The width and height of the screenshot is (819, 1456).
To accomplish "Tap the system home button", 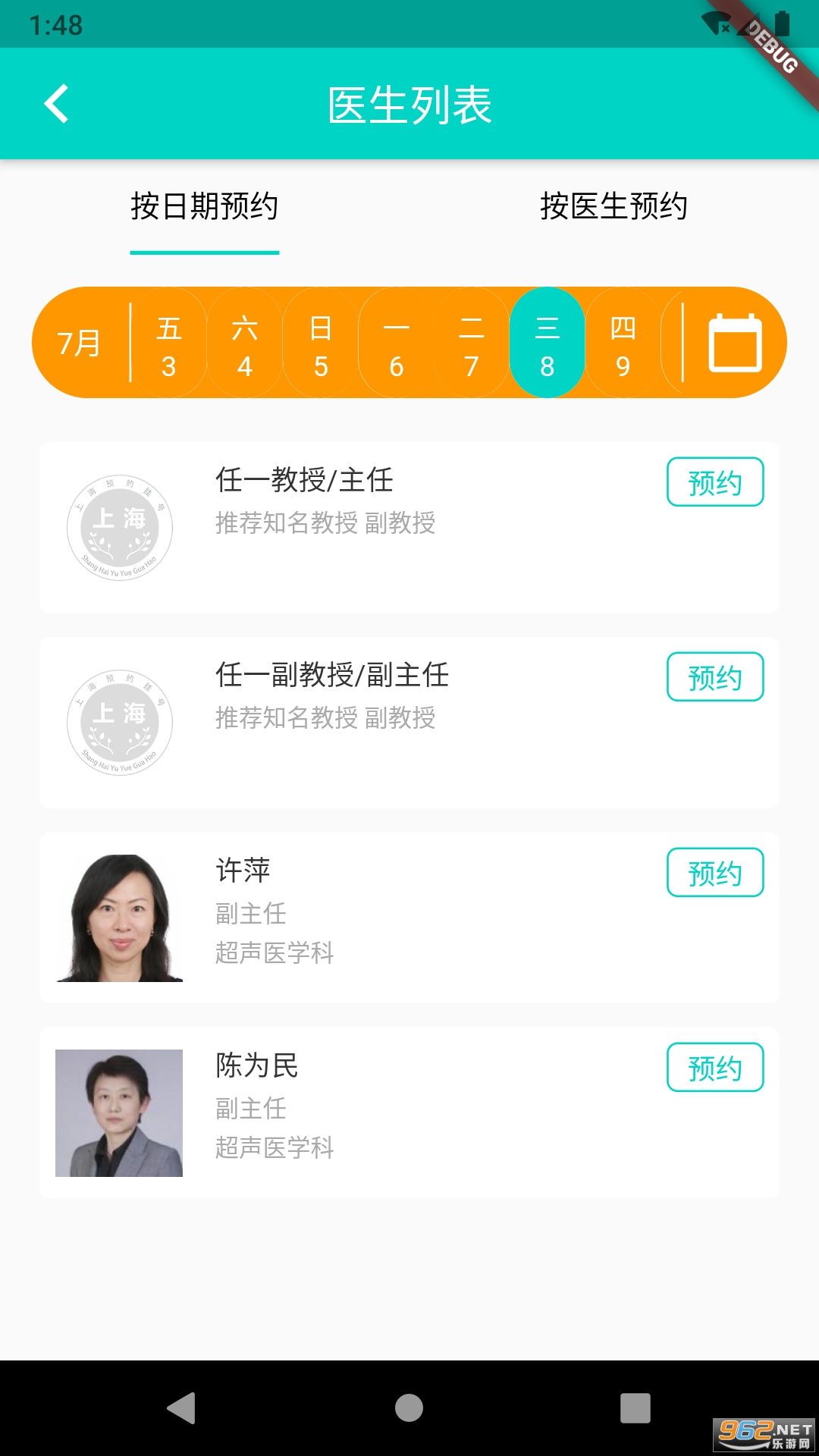I will click(x=409, y=1408).
